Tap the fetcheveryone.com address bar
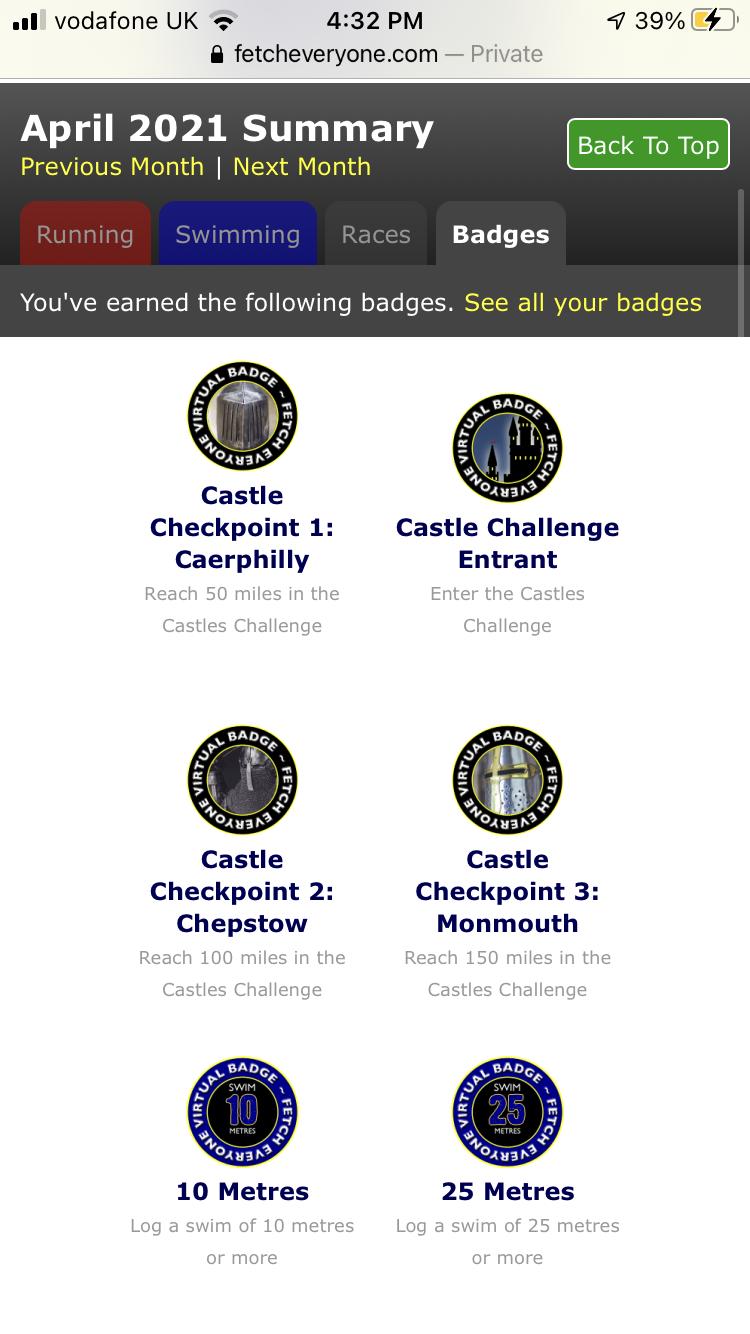The width and height of the screenshot is (750, 1334). (375, 54)
